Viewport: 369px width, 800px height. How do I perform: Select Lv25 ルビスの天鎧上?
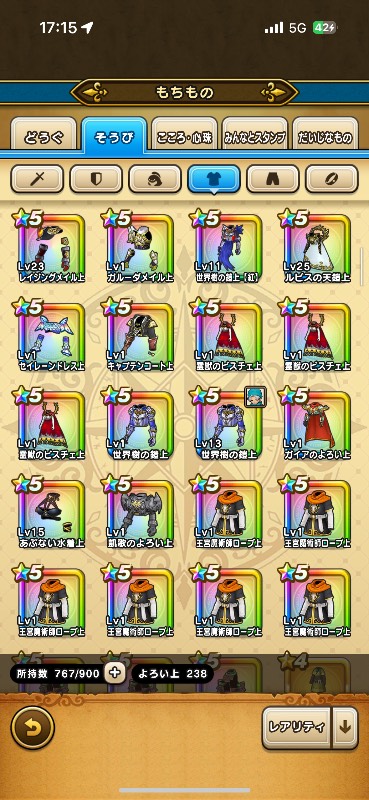tap(315, 247)
